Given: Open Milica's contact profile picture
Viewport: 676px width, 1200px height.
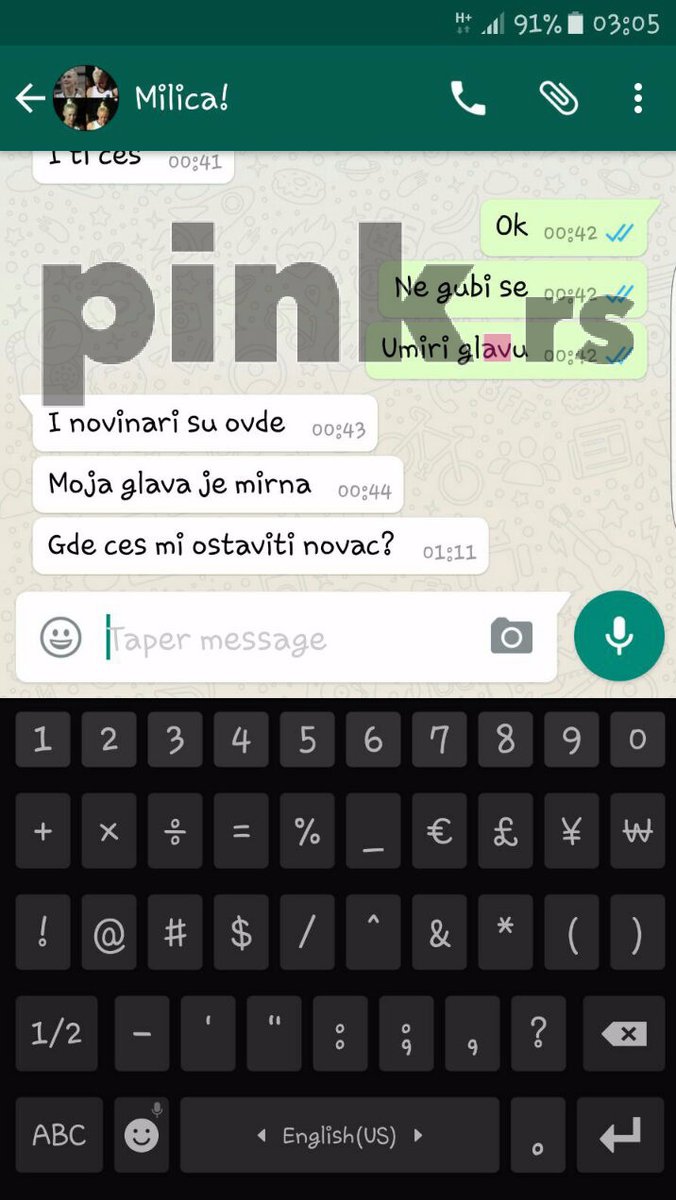Looking at the screenshot, I should click(86, 98).
